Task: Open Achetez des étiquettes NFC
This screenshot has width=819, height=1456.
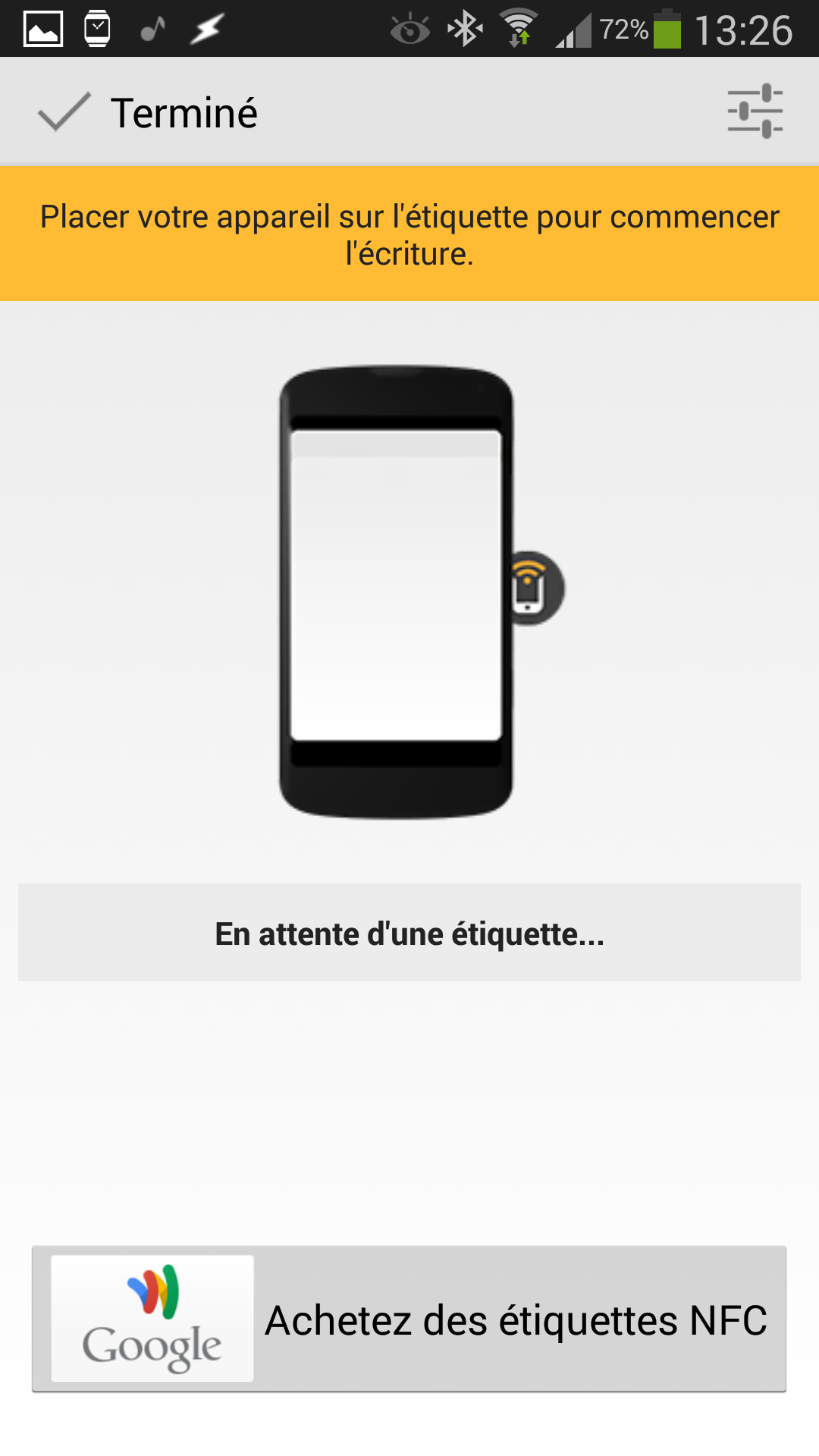Action: [x=409, y=1319]
